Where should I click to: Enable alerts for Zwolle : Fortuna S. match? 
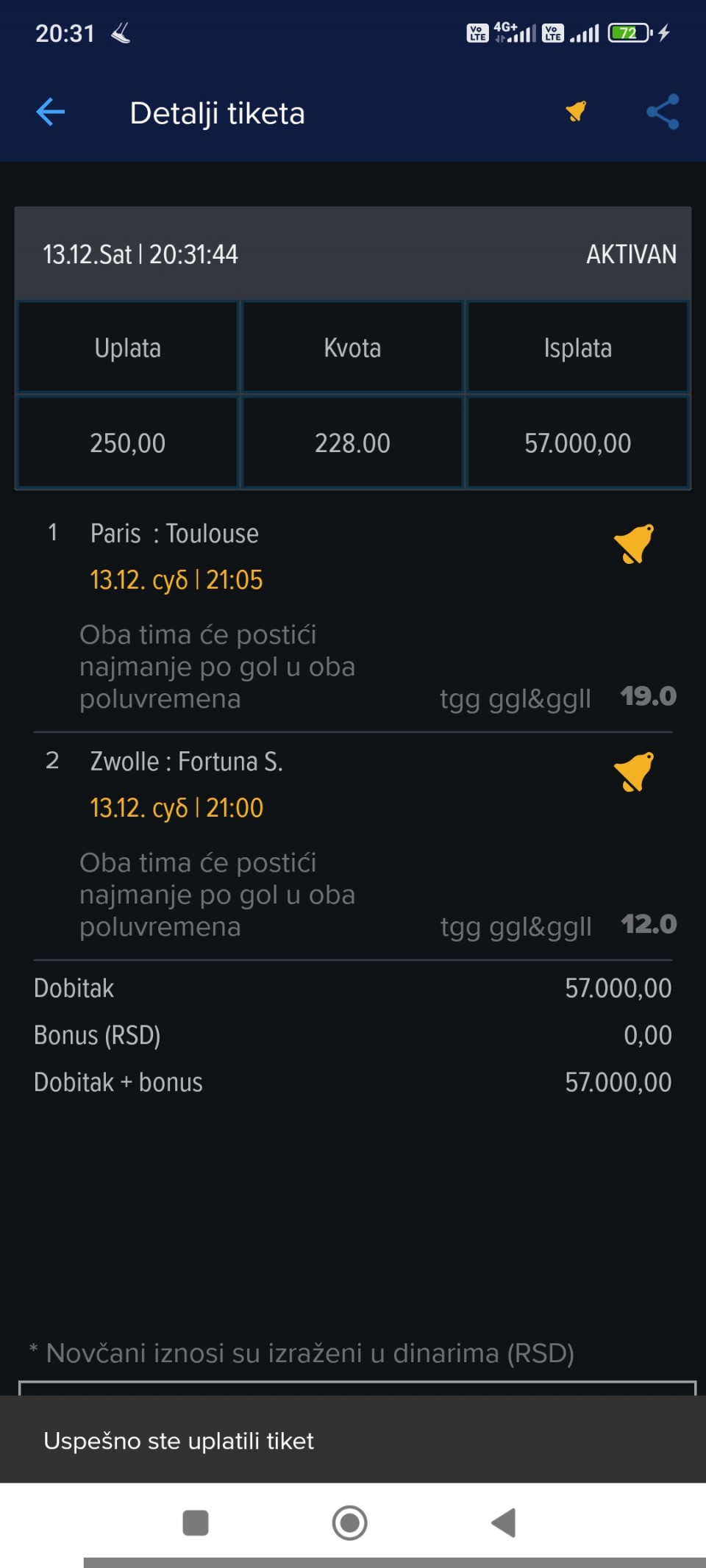[x=633, y=772]
